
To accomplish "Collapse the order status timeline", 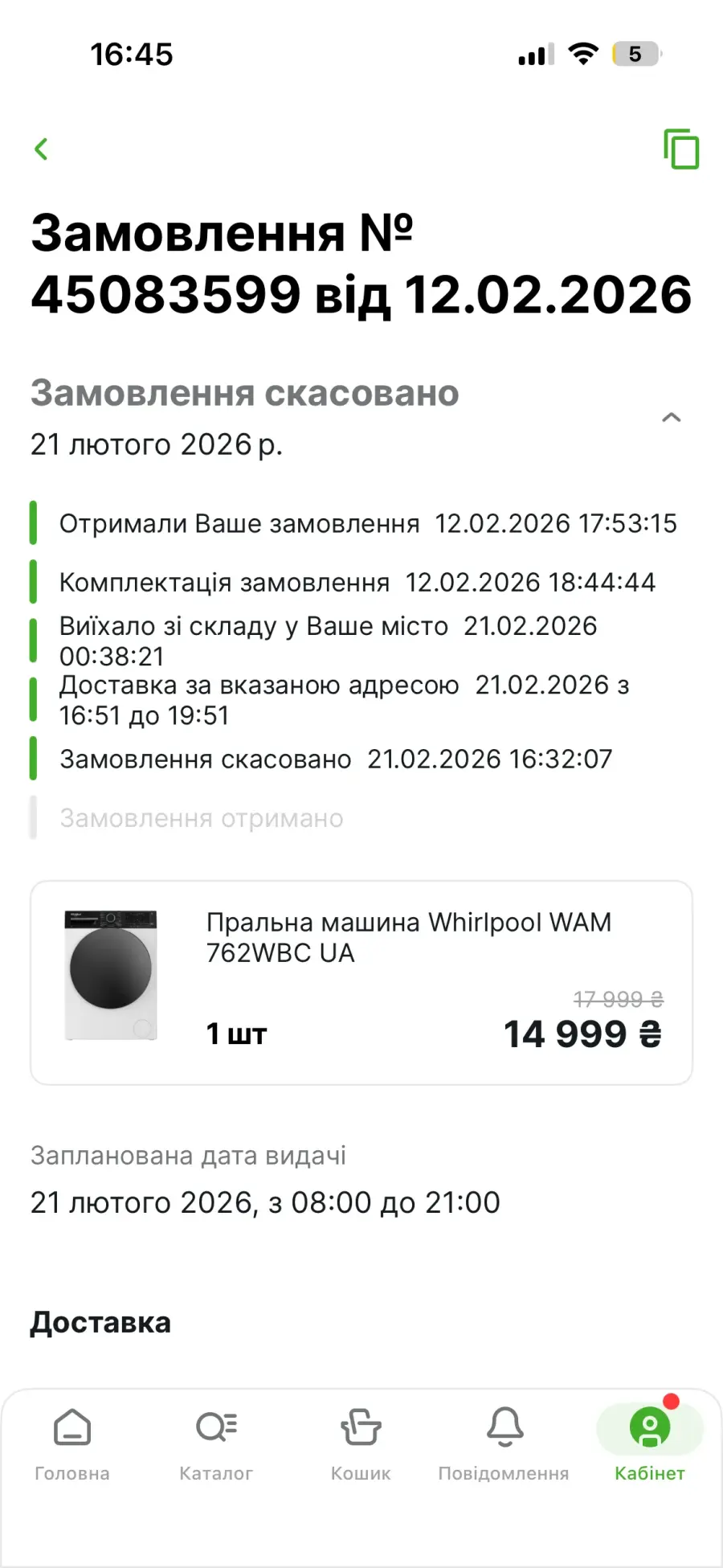I will pos(671,417).
